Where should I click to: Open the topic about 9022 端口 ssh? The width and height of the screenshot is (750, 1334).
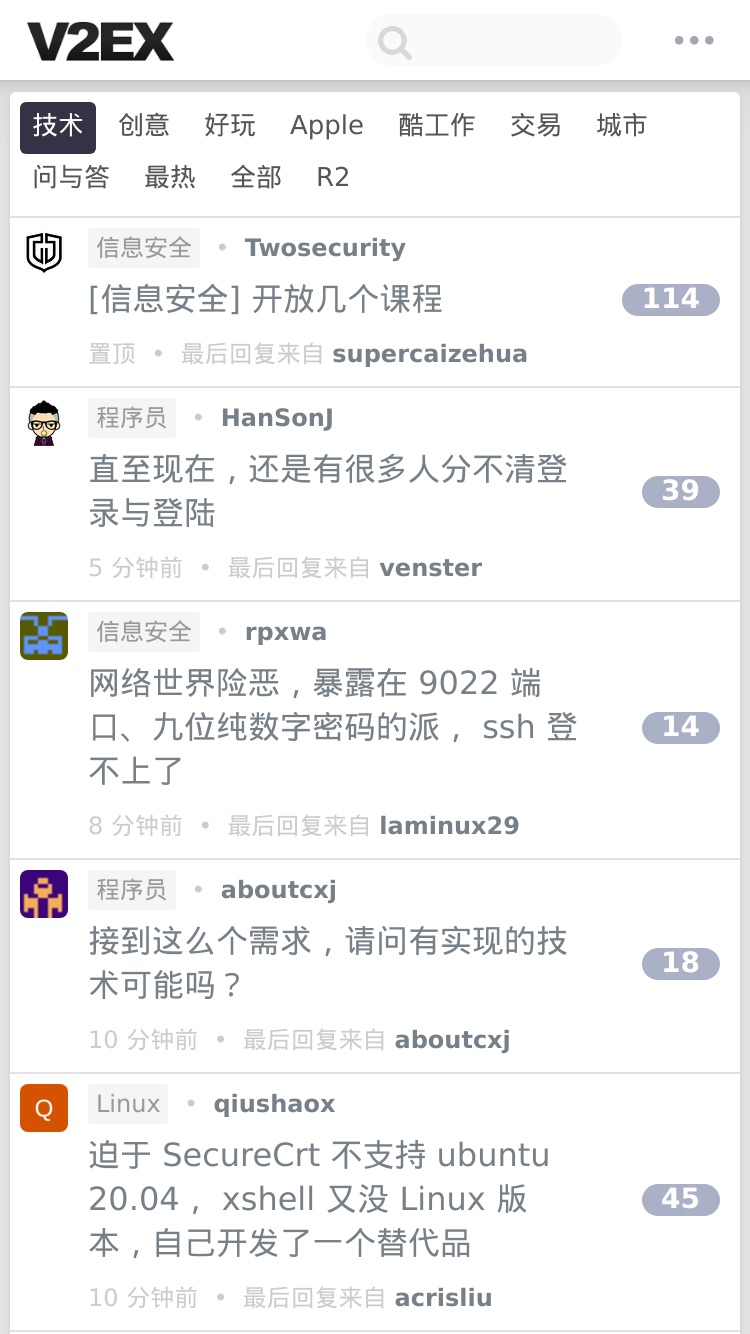pos(333,727)
